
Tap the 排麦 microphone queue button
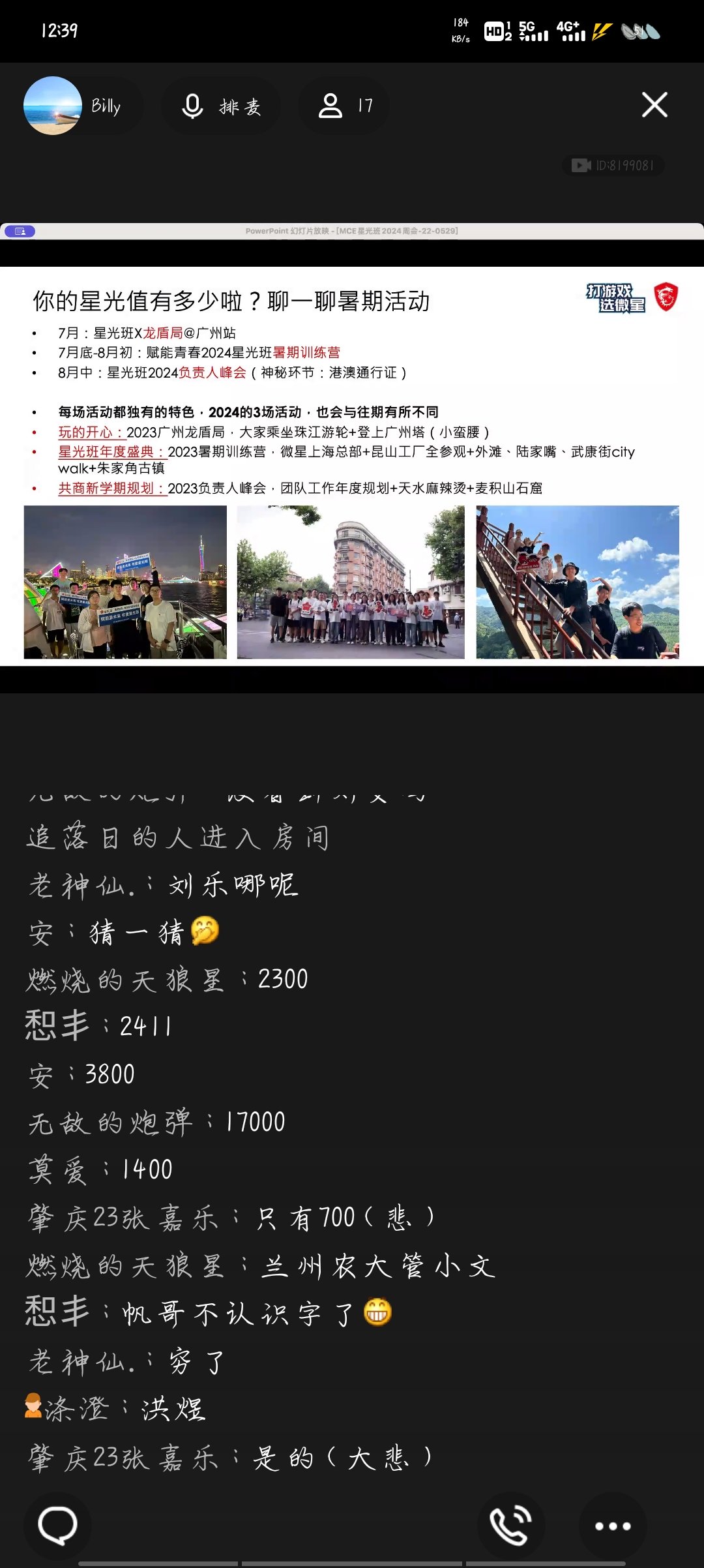pyautogui.click(x=222, y=106)
